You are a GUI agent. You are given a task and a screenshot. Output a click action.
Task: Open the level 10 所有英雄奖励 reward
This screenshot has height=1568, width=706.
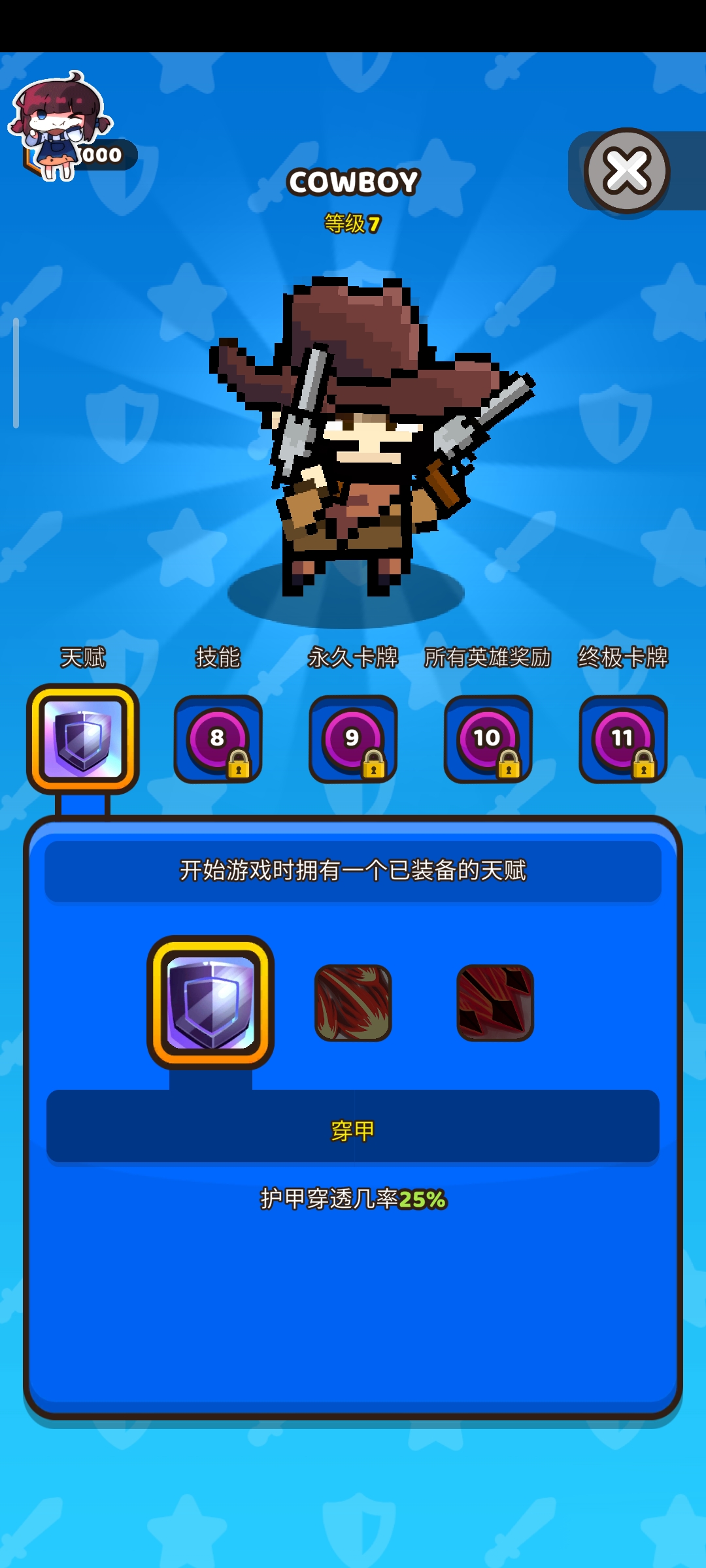(488, 739)
